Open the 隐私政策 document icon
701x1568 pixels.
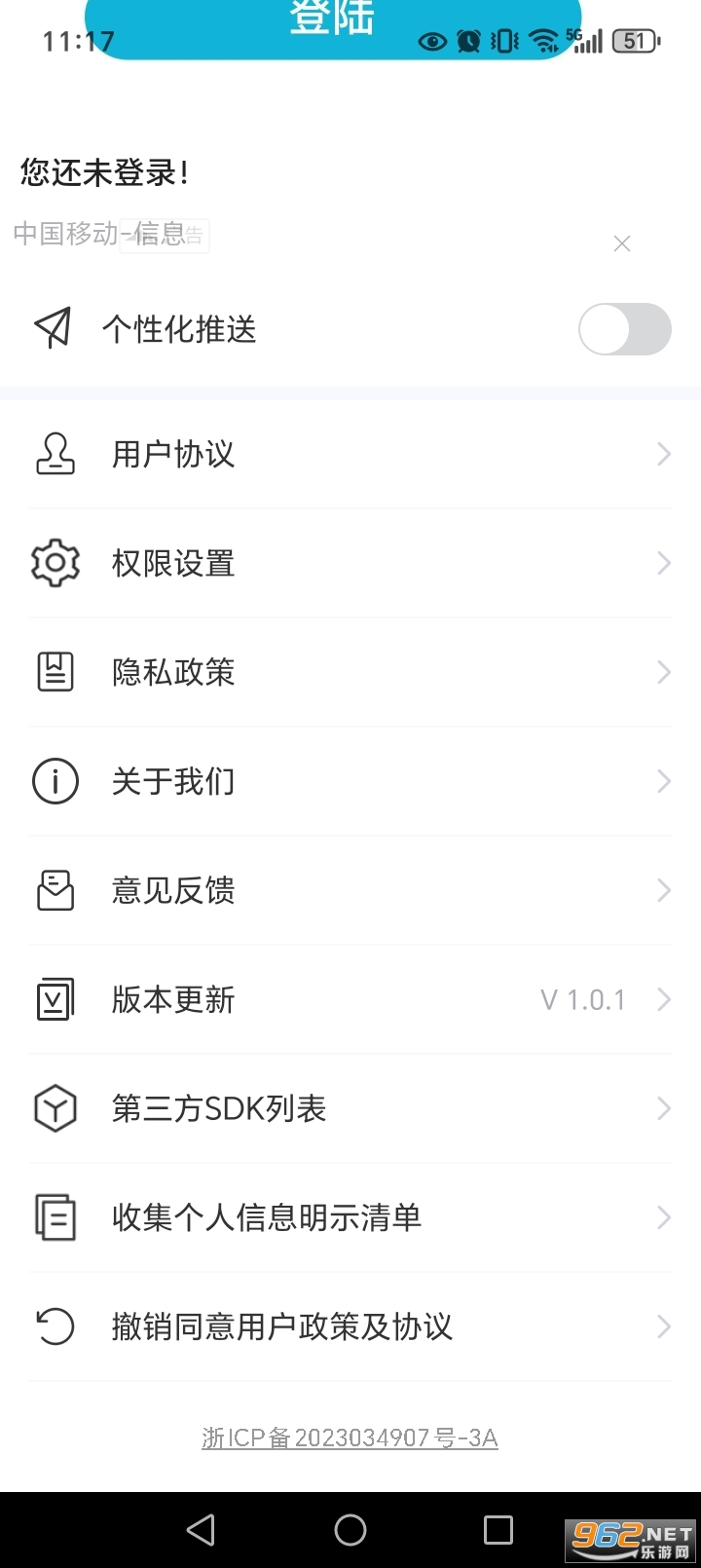pos(55,671)
